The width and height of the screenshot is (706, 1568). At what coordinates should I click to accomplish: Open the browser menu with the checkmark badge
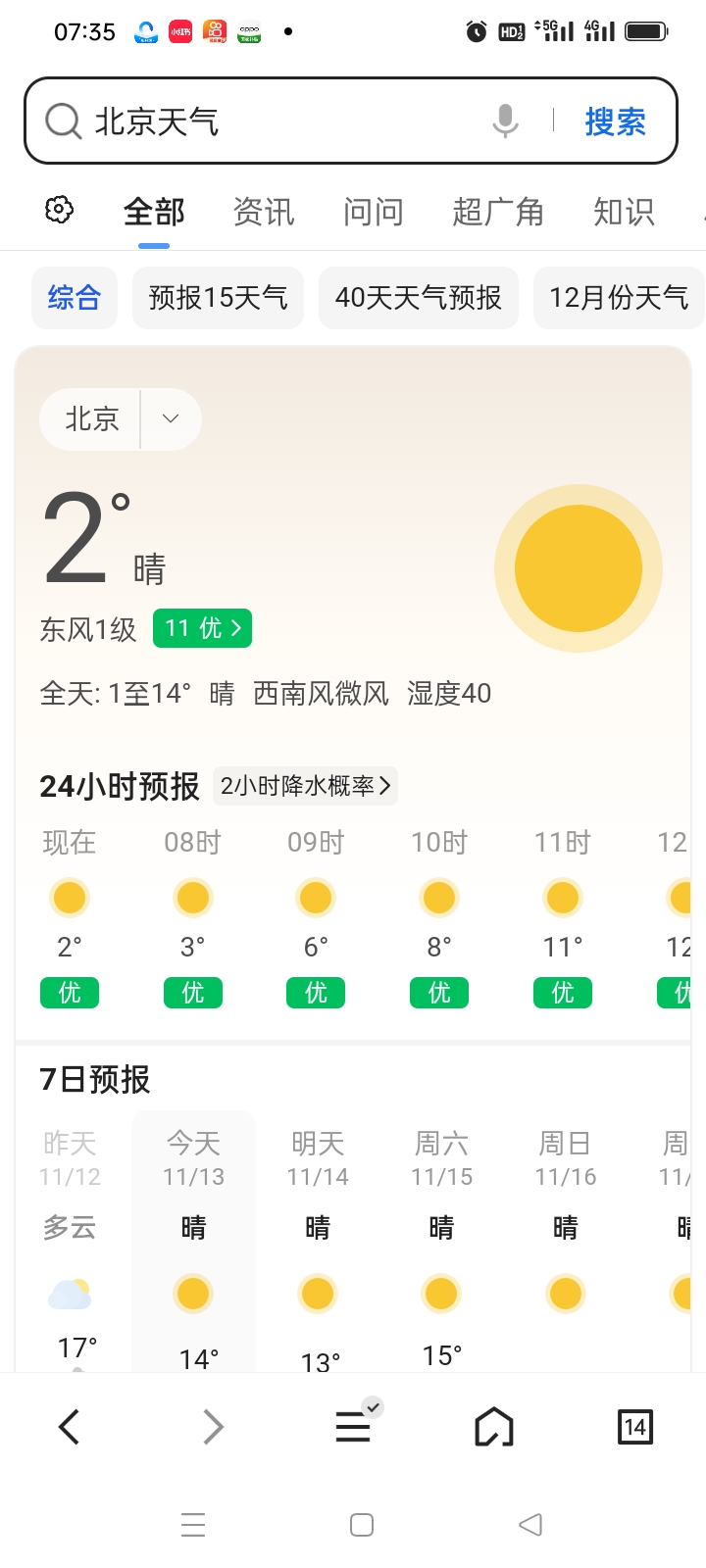pos(353,1426)
